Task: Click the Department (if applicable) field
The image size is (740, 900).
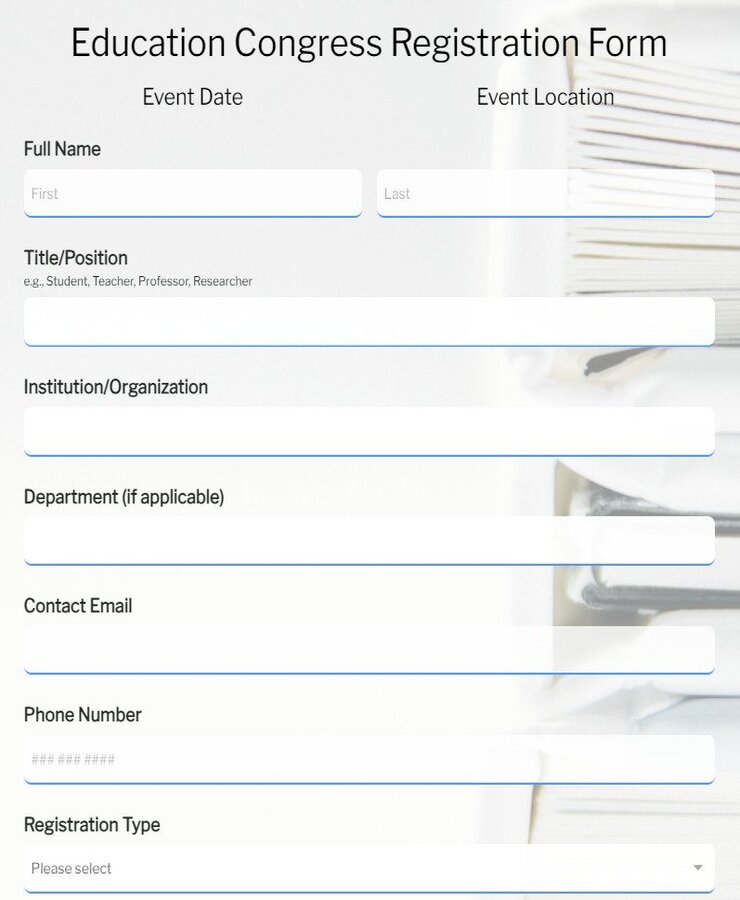Action: pyautogui.click(x=370, y=540)
